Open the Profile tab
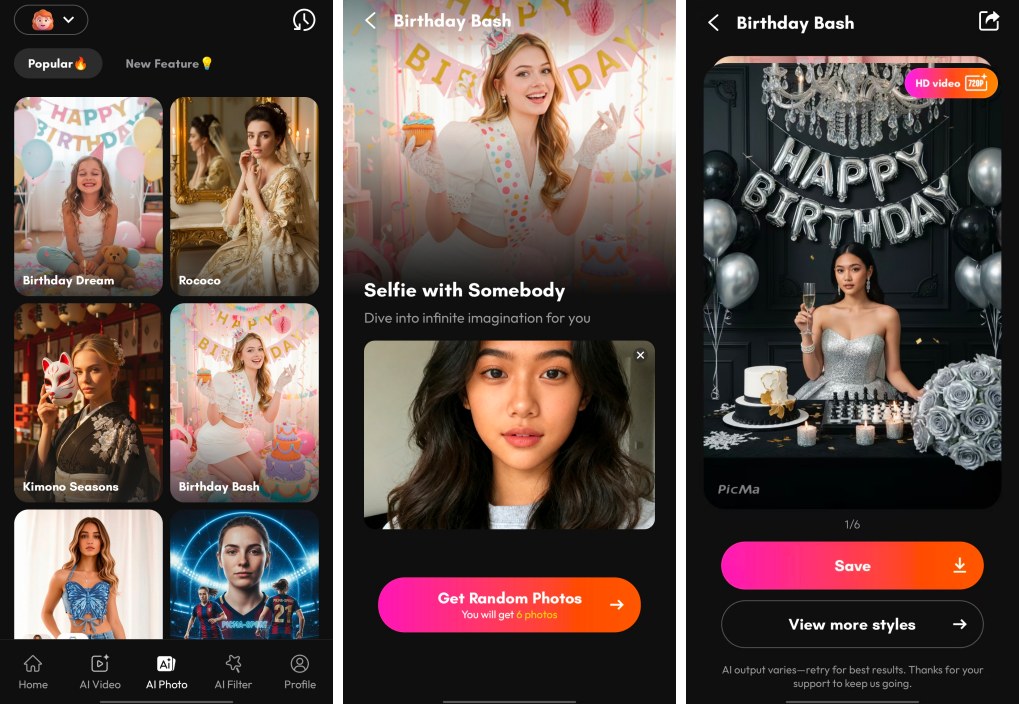 300,672
